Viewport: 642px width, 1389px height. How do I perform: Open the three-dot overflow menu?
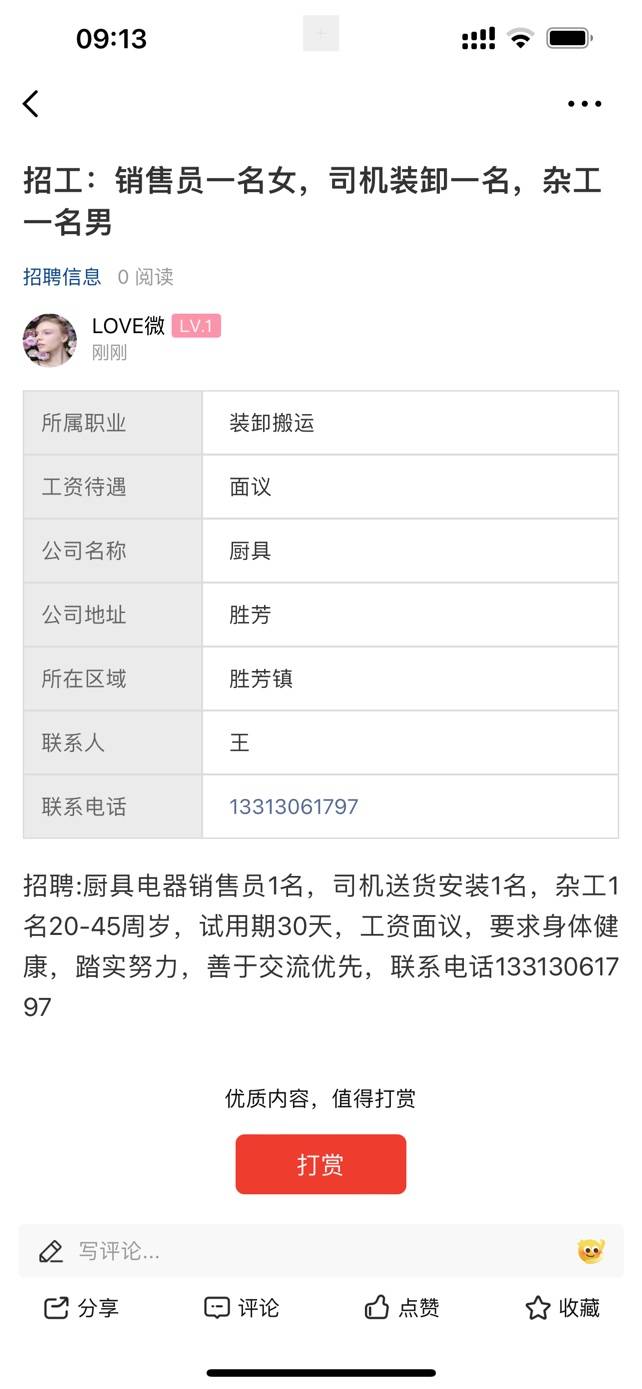click(584, 103)
